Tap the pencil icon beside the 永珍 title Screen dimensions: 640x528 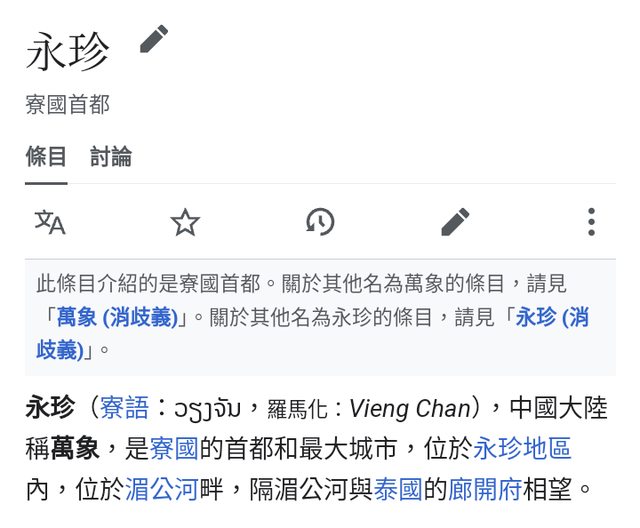point(154,40)
